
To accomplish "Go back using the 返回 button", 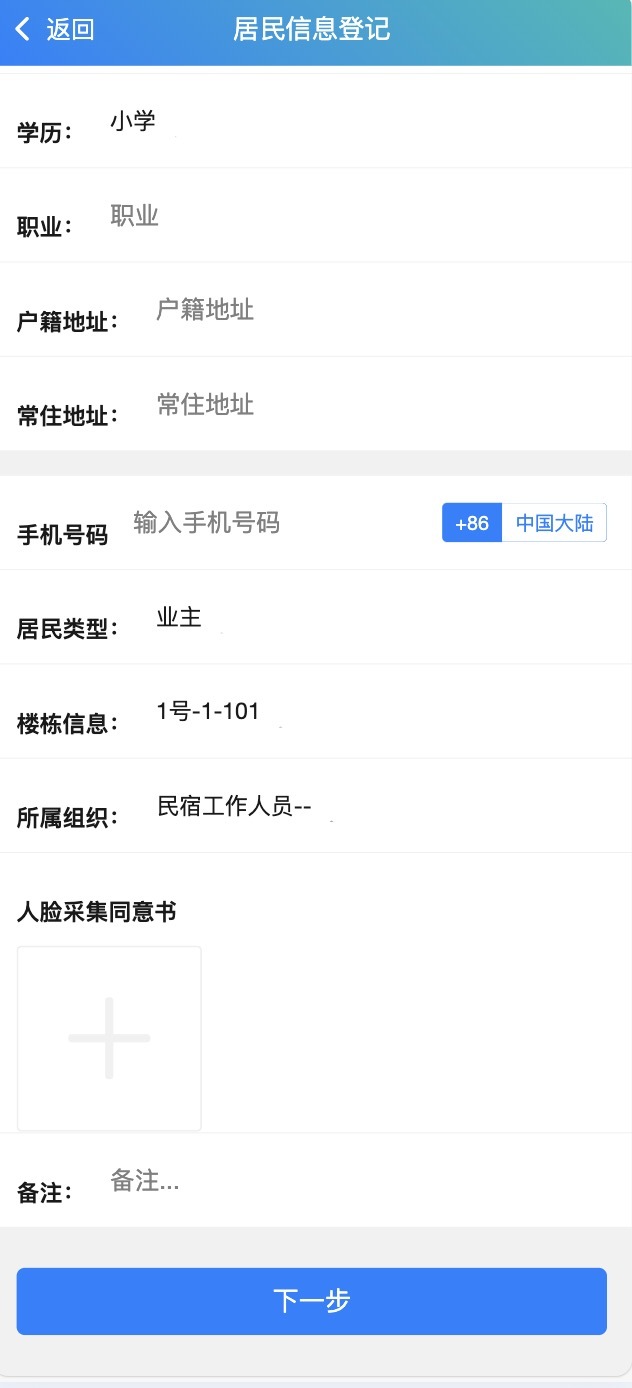I will coord(55,29).
